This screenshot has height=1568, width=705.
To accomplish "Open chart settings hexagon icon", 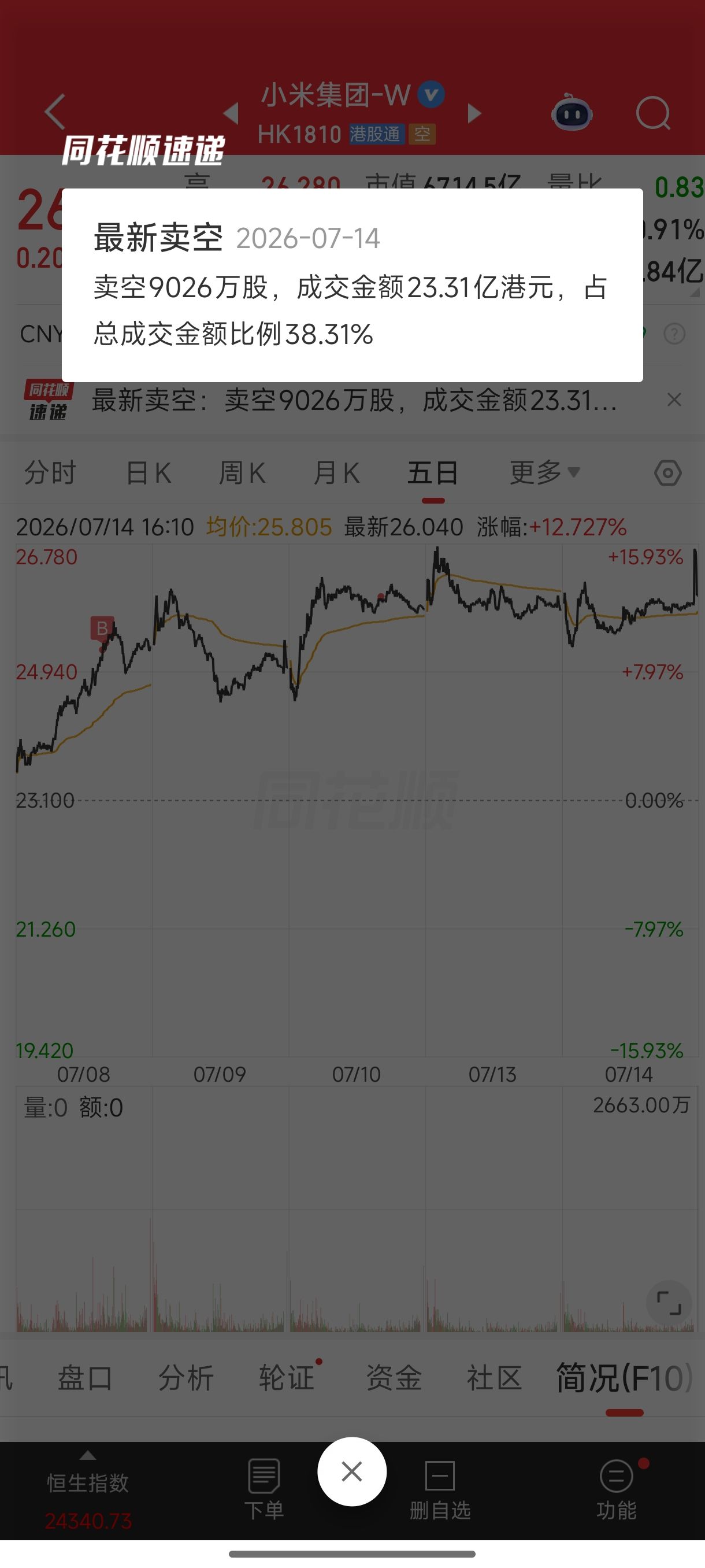I will 668,473.
